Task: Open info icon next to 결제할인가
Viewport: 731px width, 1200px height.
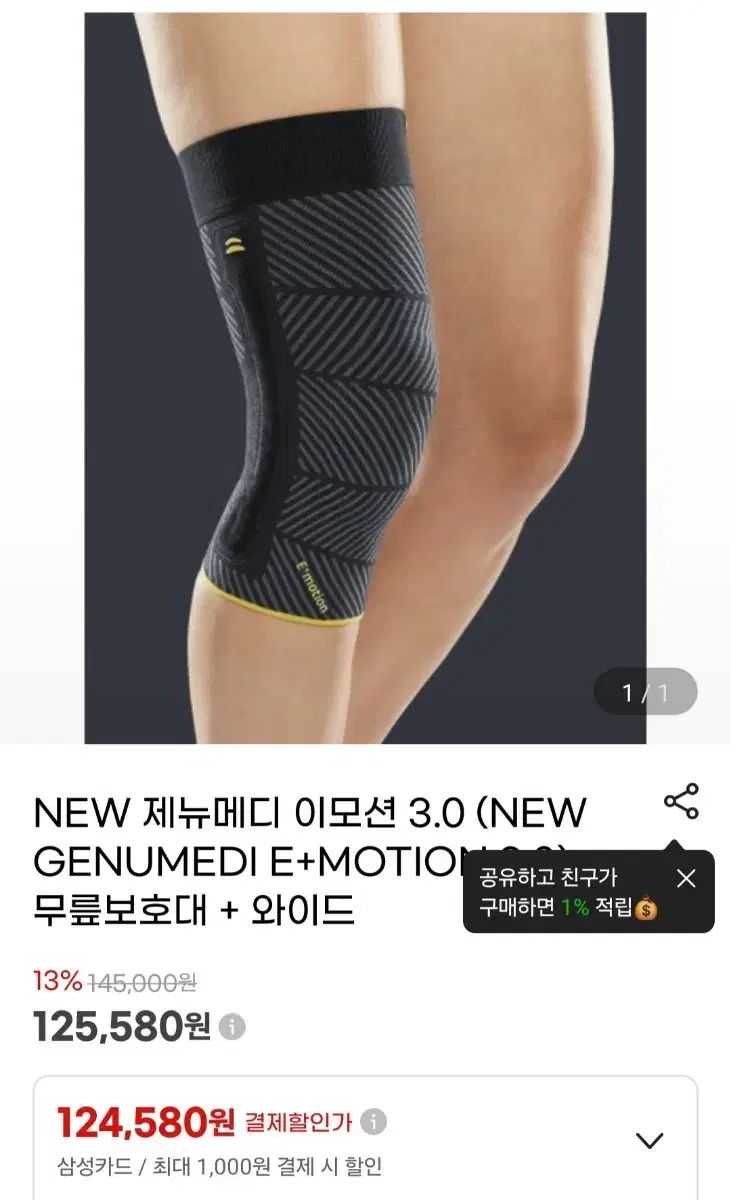Action: tap(374, 1122)
